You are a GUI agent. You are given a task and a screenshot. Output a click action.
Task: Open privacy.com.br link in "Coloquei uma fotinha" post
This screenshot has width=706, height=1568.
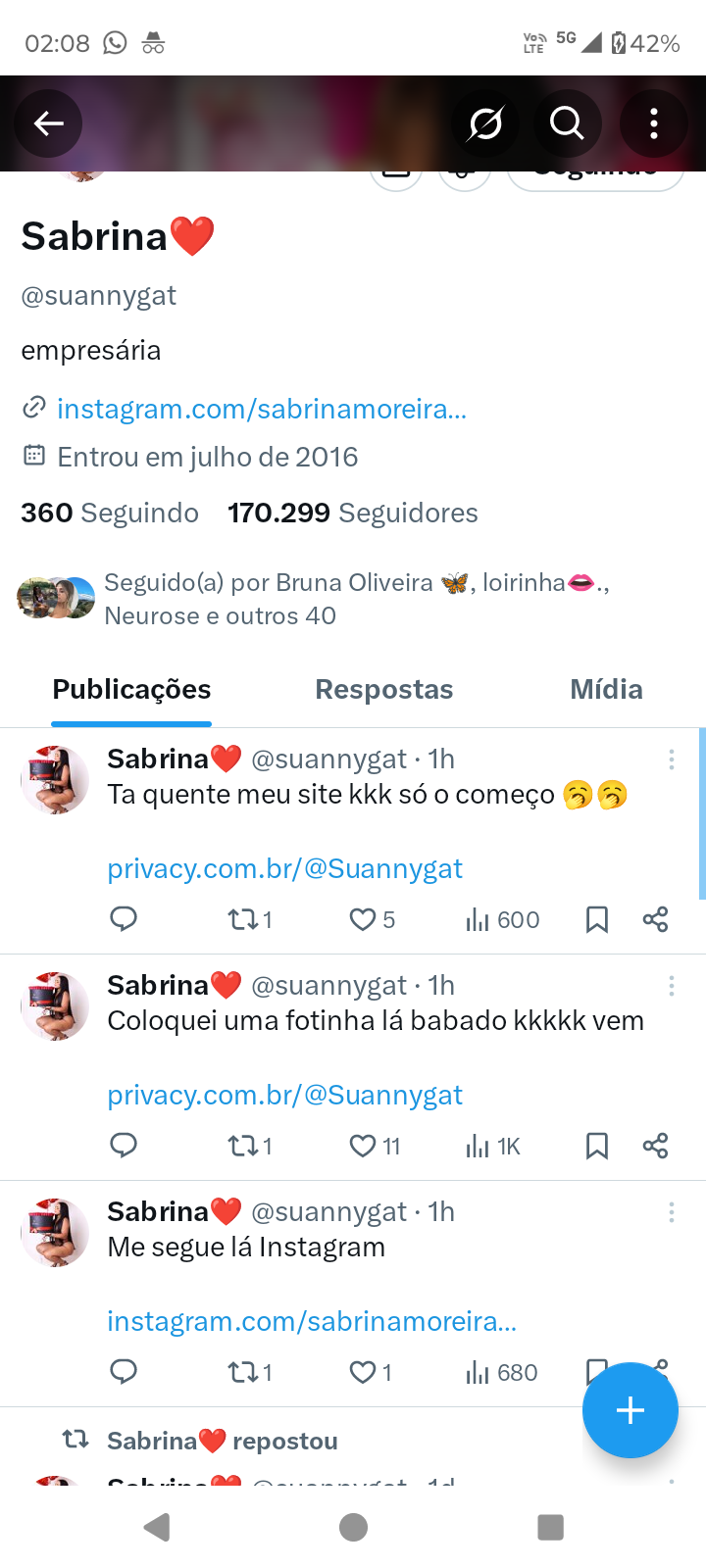(284, 1095)
